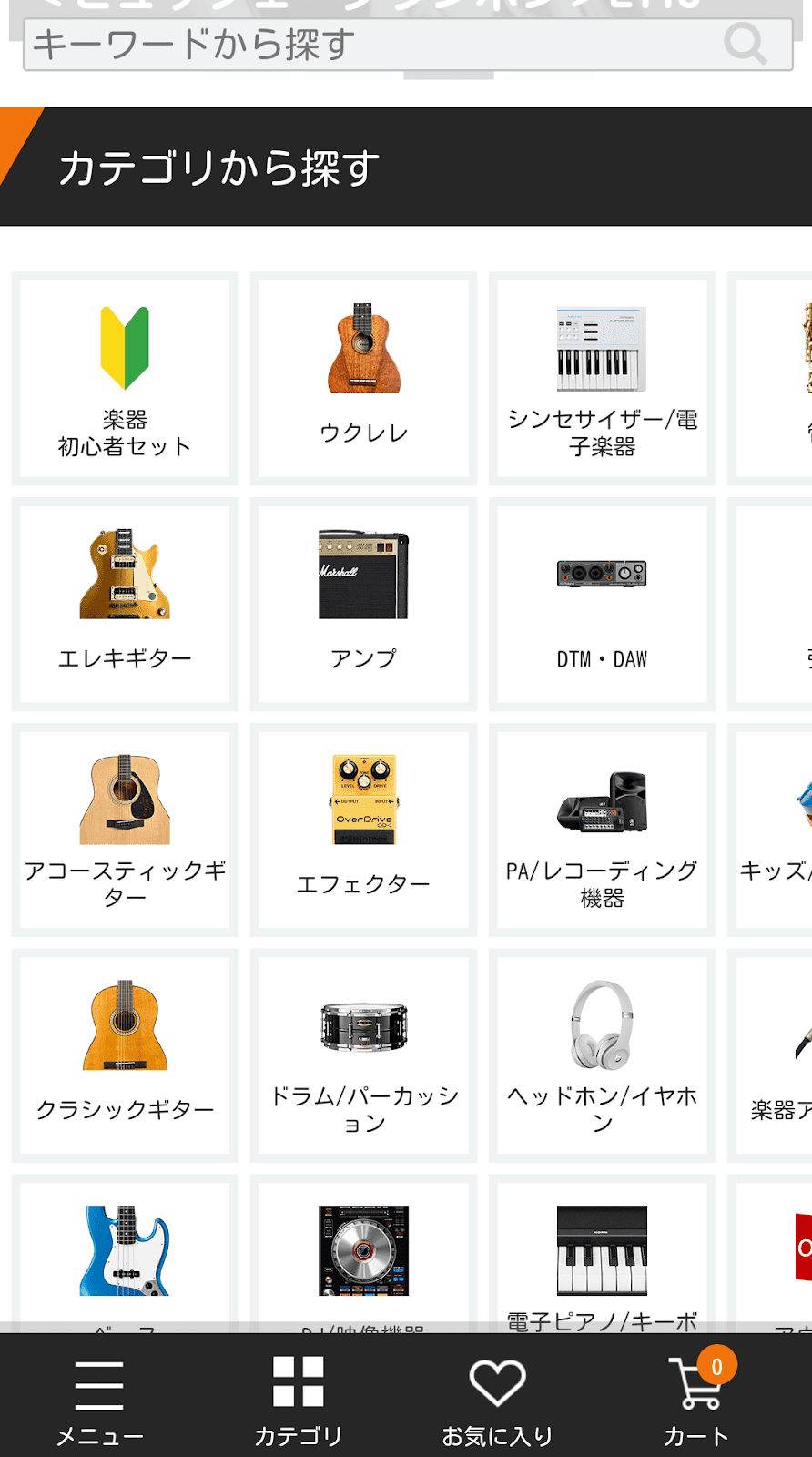The height and width of the screenshot is (1457, 812).
Task: Open the エレキギター category
Action: [125, 604]
